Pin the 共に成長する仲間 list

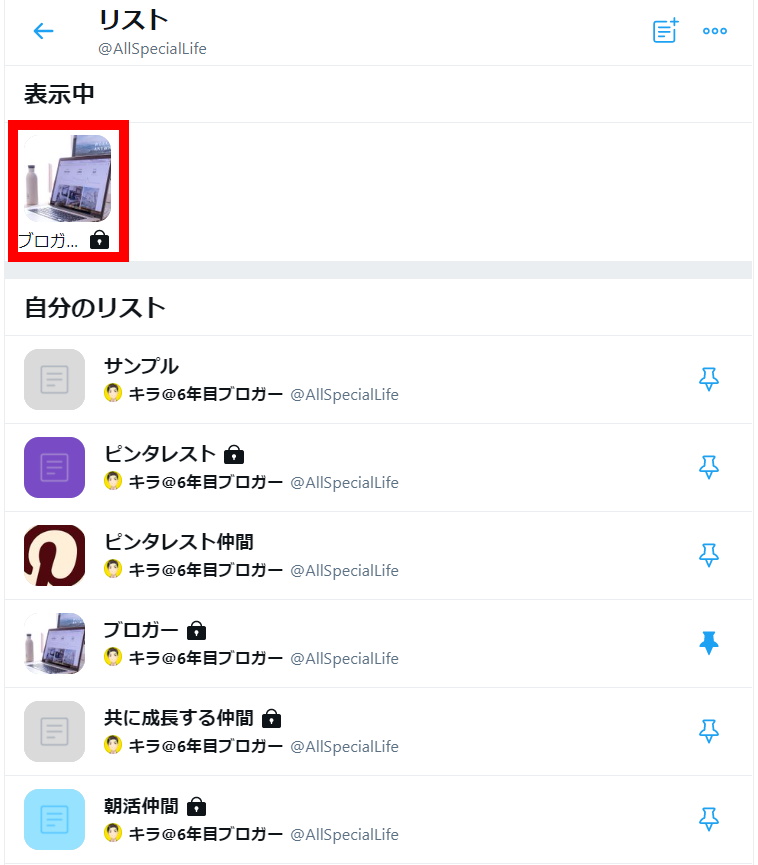point(709,731)
